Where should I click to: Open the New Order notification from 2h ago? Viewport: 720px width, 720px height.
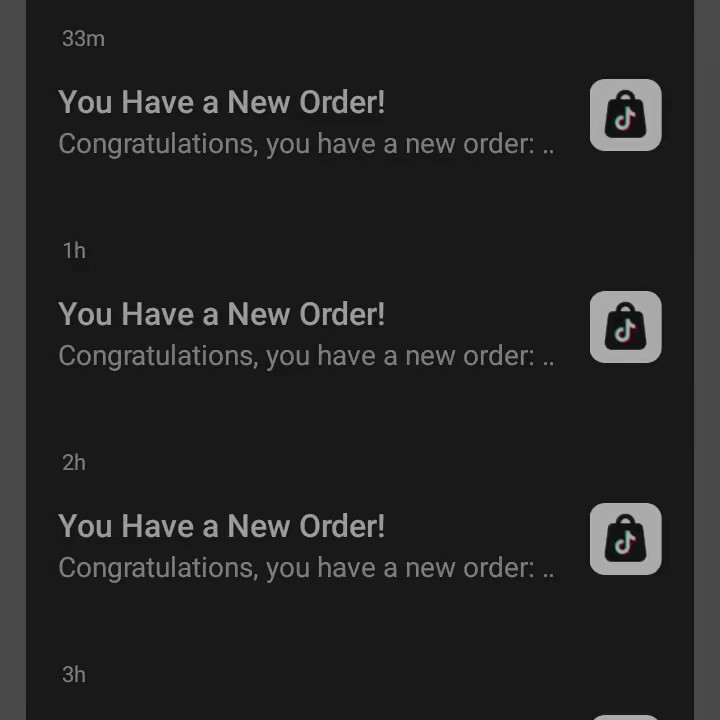[306, 546]
